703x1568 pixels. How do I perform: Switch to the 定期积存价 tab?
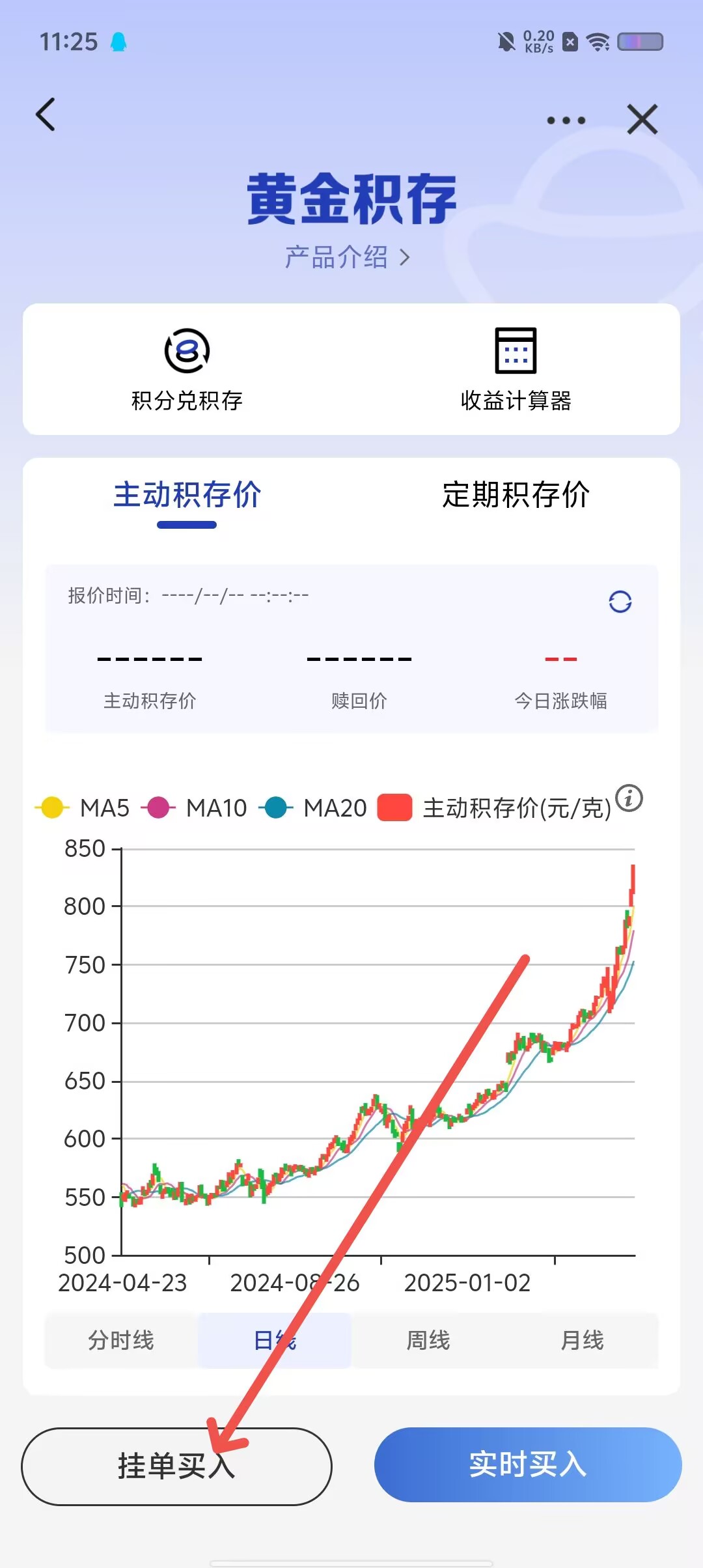click(516, 495)
